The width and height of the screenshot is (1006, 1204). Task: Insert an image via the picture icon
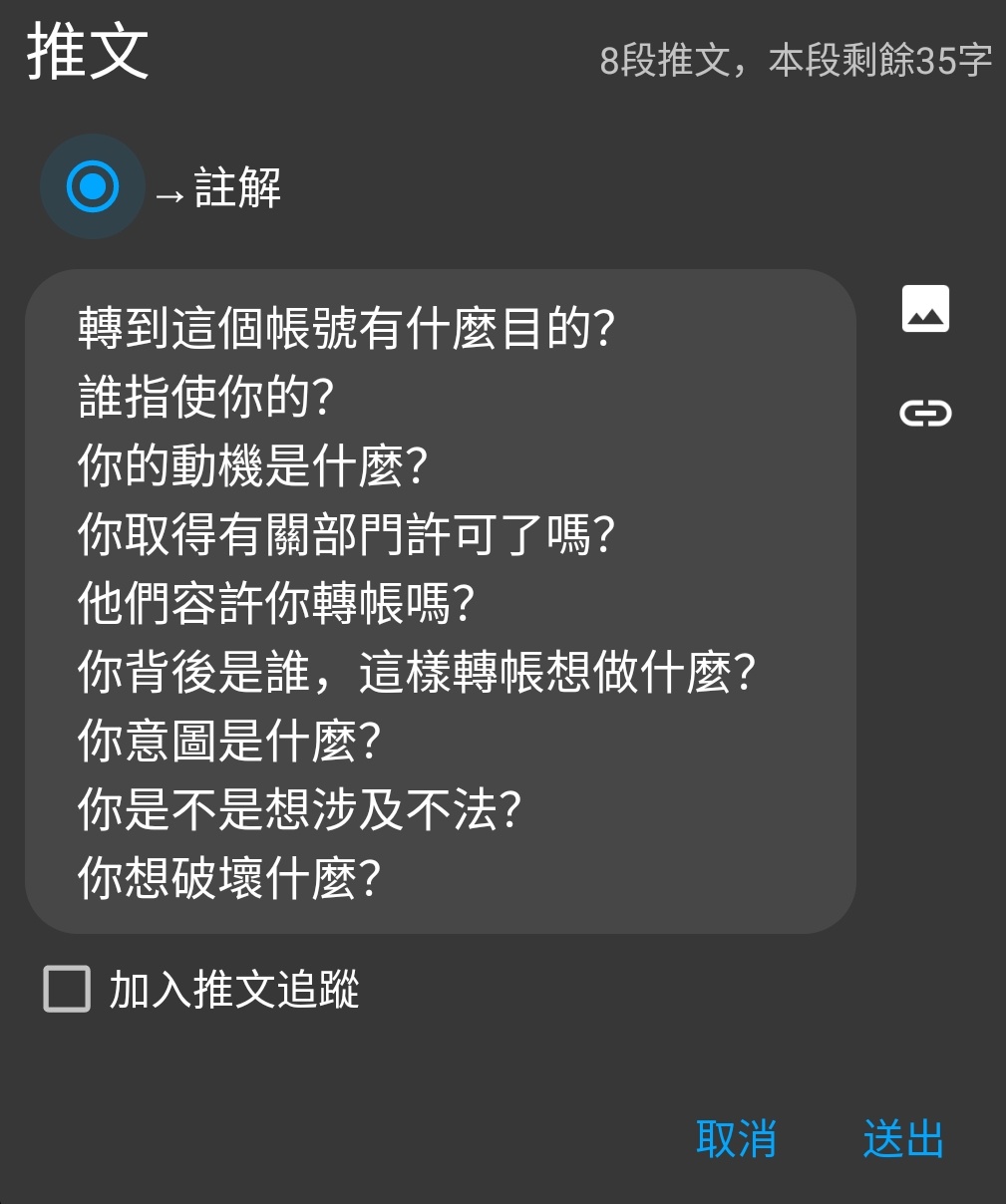(x=925, y=308)
